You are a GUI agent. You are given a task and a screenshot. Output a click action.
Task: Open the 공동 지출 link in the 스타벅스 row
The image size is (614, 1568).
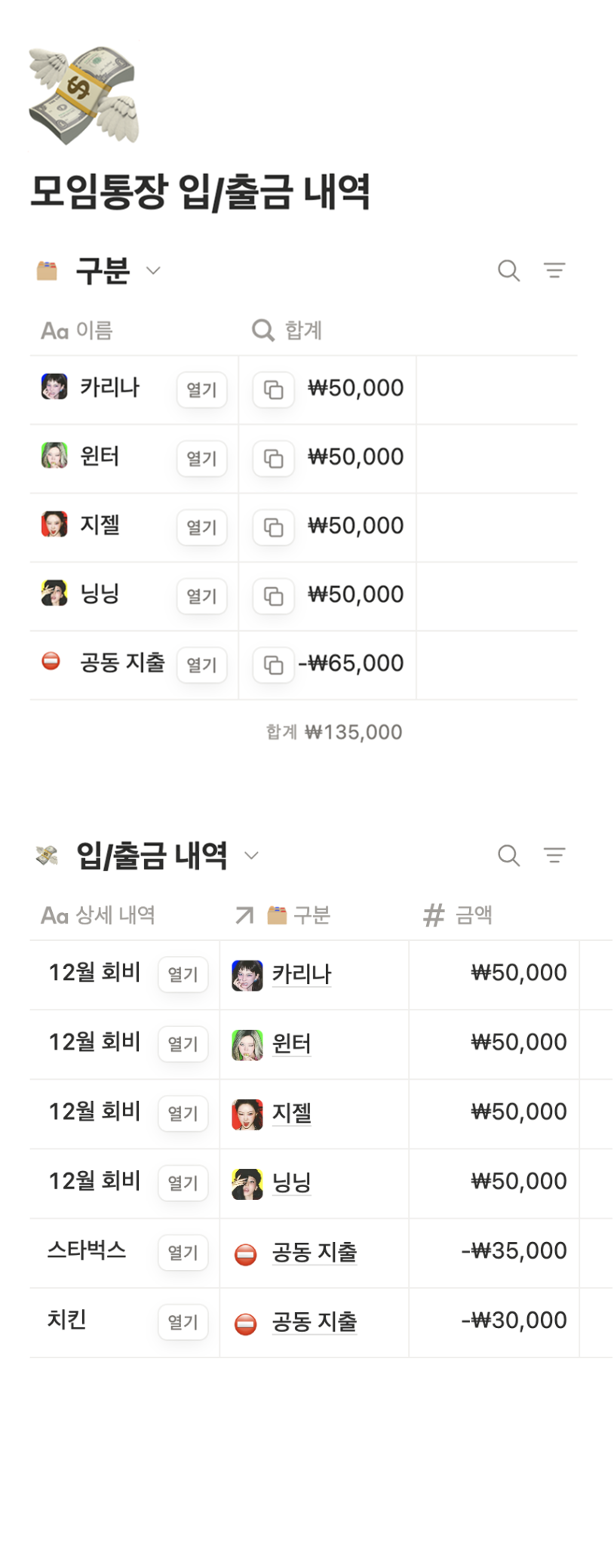tap(314, 1253)
